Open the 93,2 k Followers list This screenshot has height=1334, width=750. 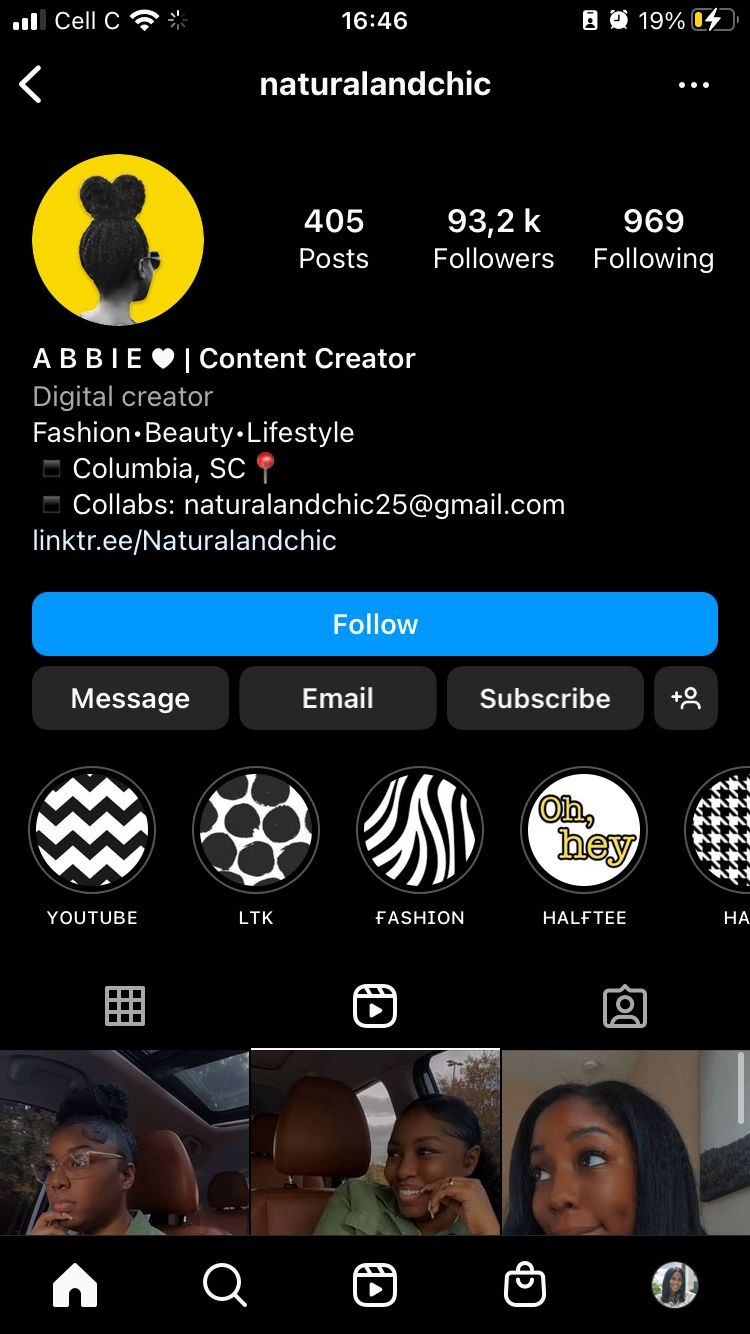[x=493, y=238]
